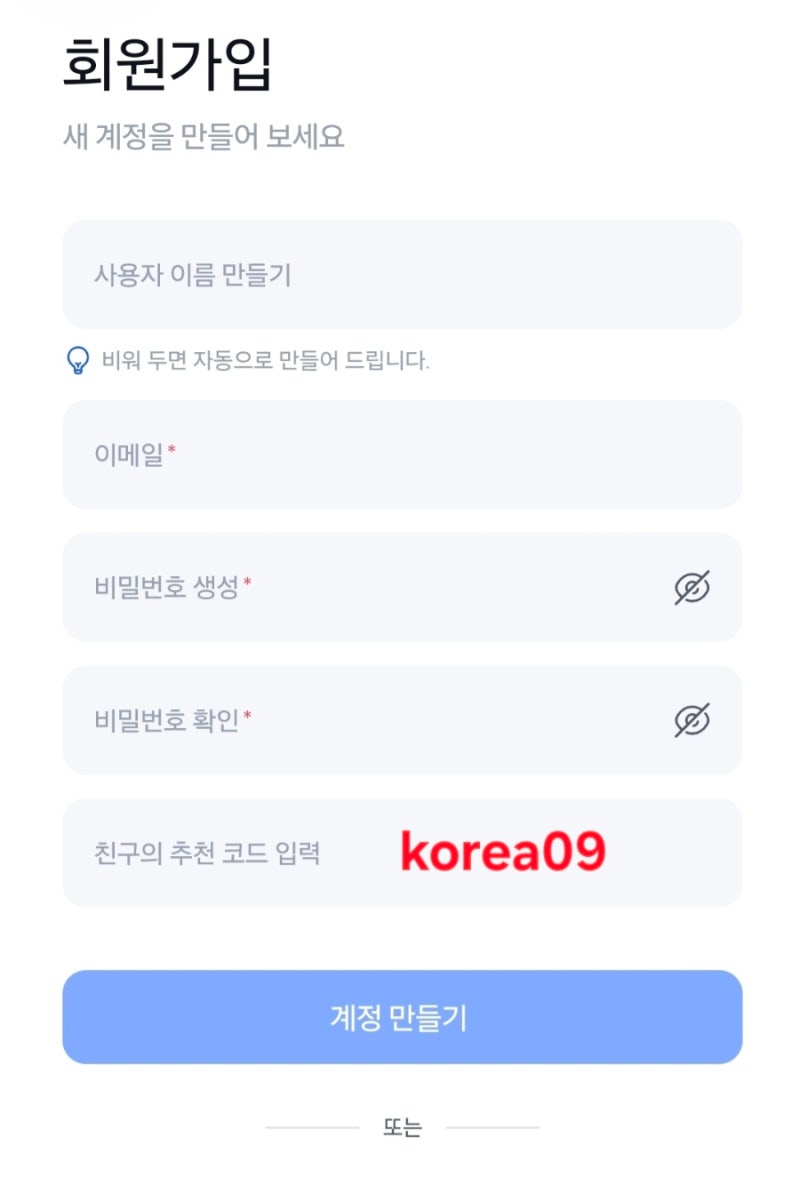Viewport: 800px width, 1177px height.
Task: Submit with 계정 만들기 button
Action: tap(402, 1016)
